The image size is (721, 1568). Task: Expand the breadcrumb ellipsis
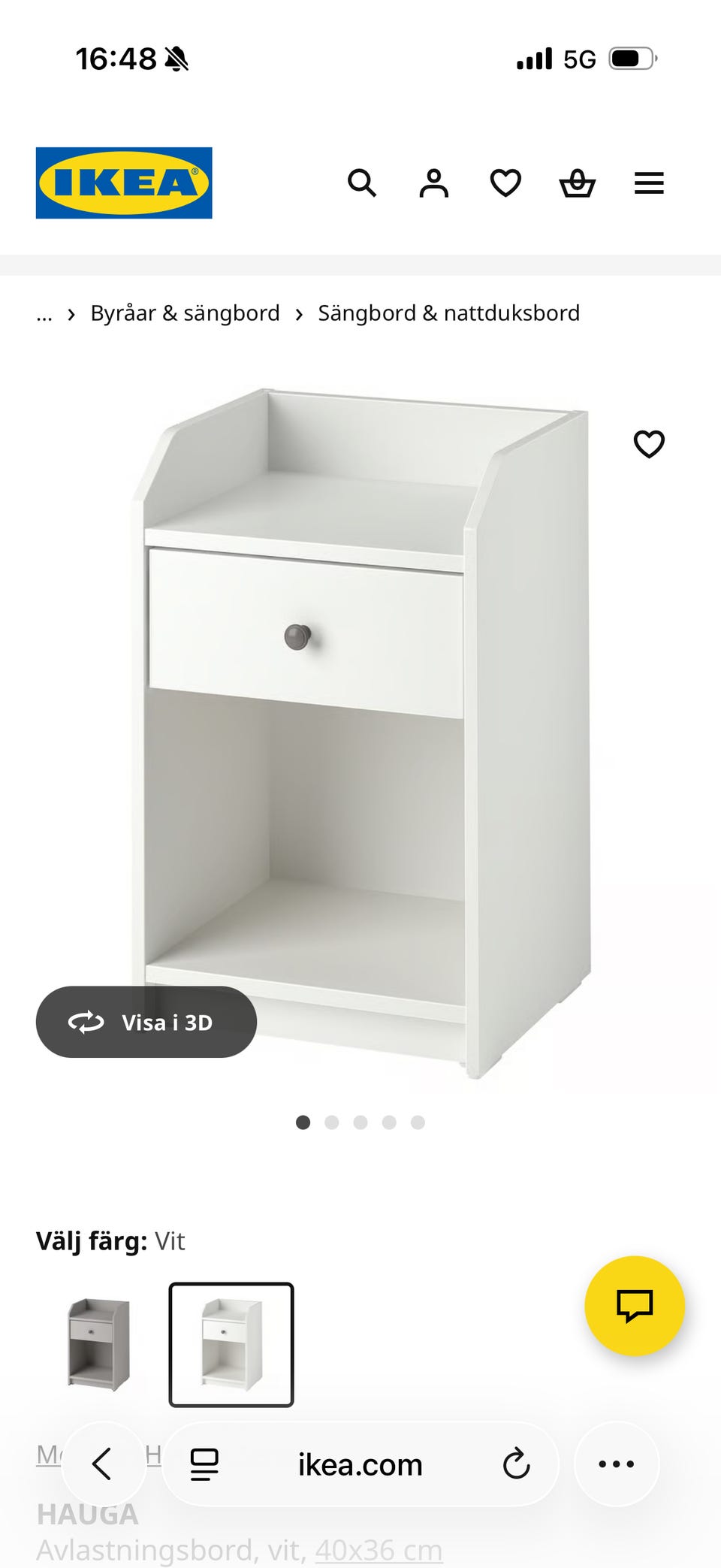click(44, 314)
